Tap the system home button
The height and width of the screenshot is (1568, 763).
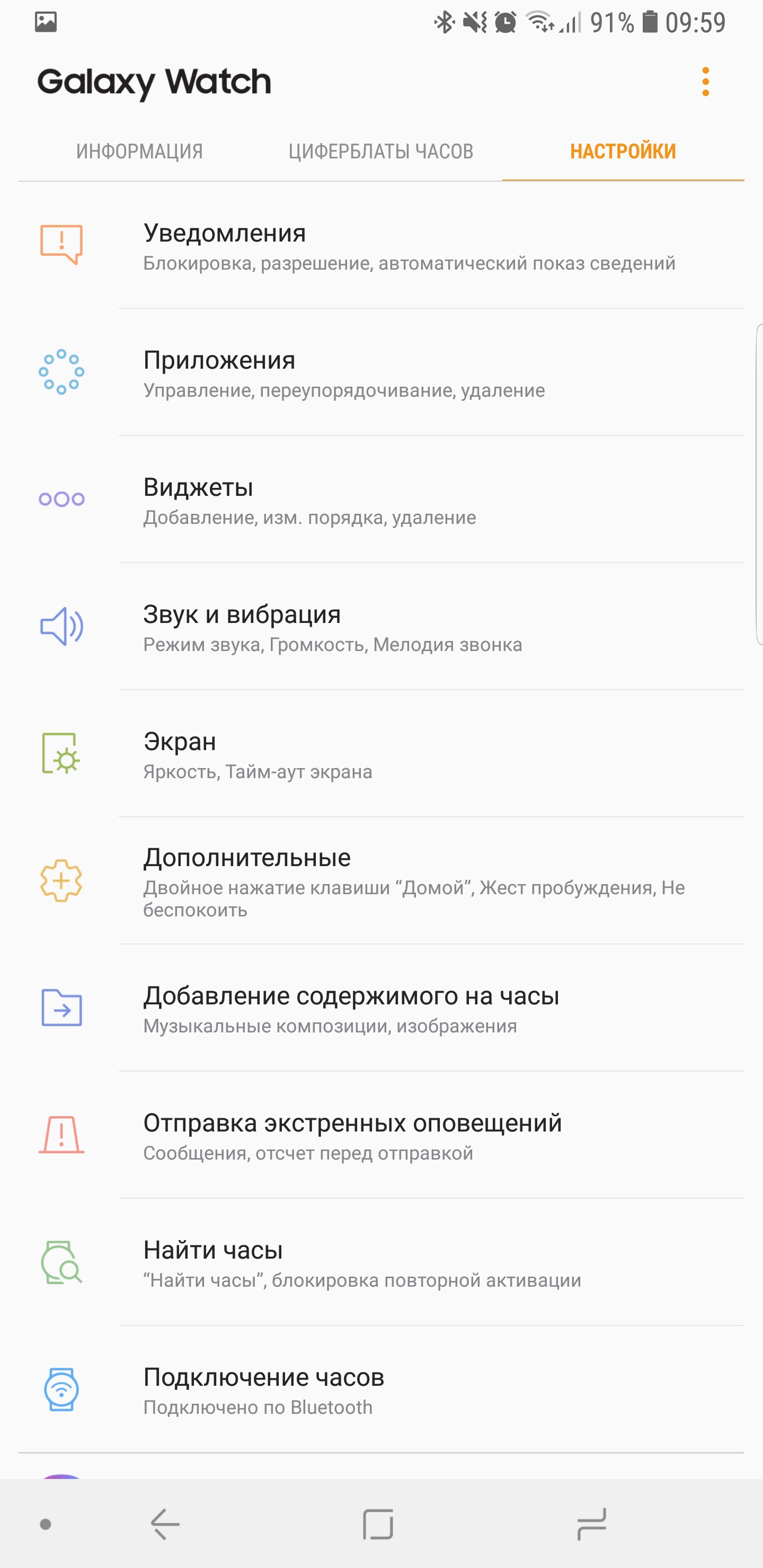[x=378, y=1524]
